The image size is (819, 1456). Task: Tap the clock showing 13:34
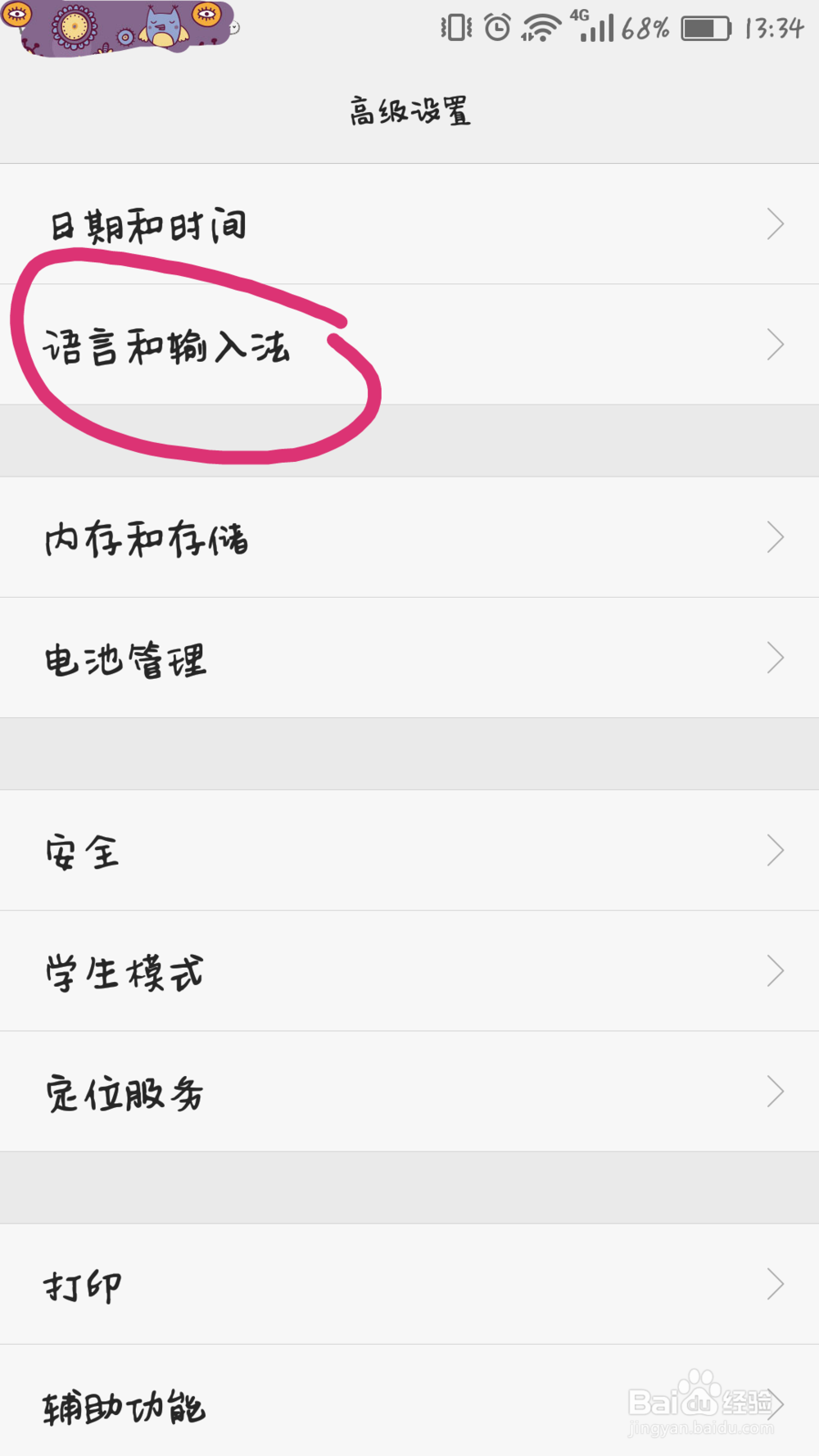tap(775, 27)
